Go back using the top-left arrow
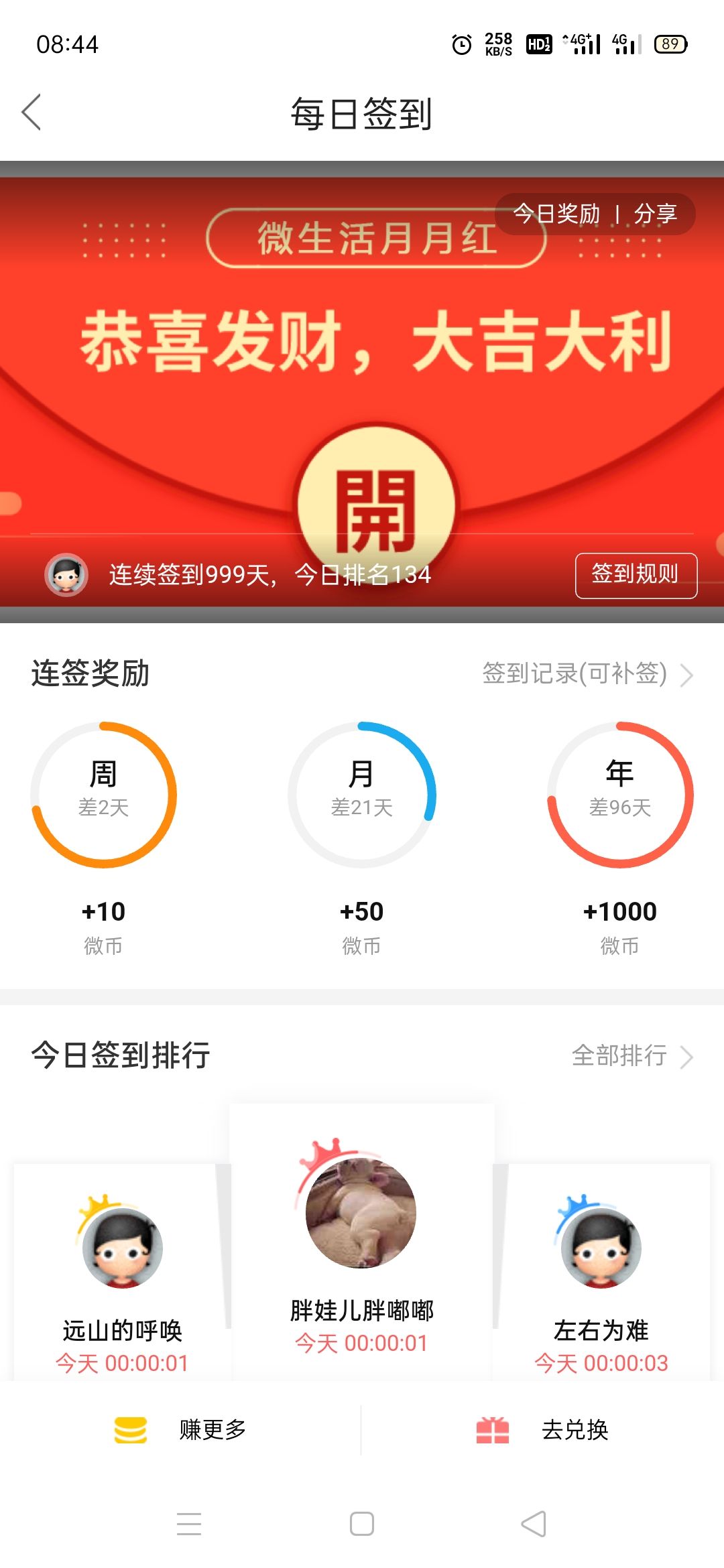Viewport: 724px width, 1568px height. [x=32, y=112]
